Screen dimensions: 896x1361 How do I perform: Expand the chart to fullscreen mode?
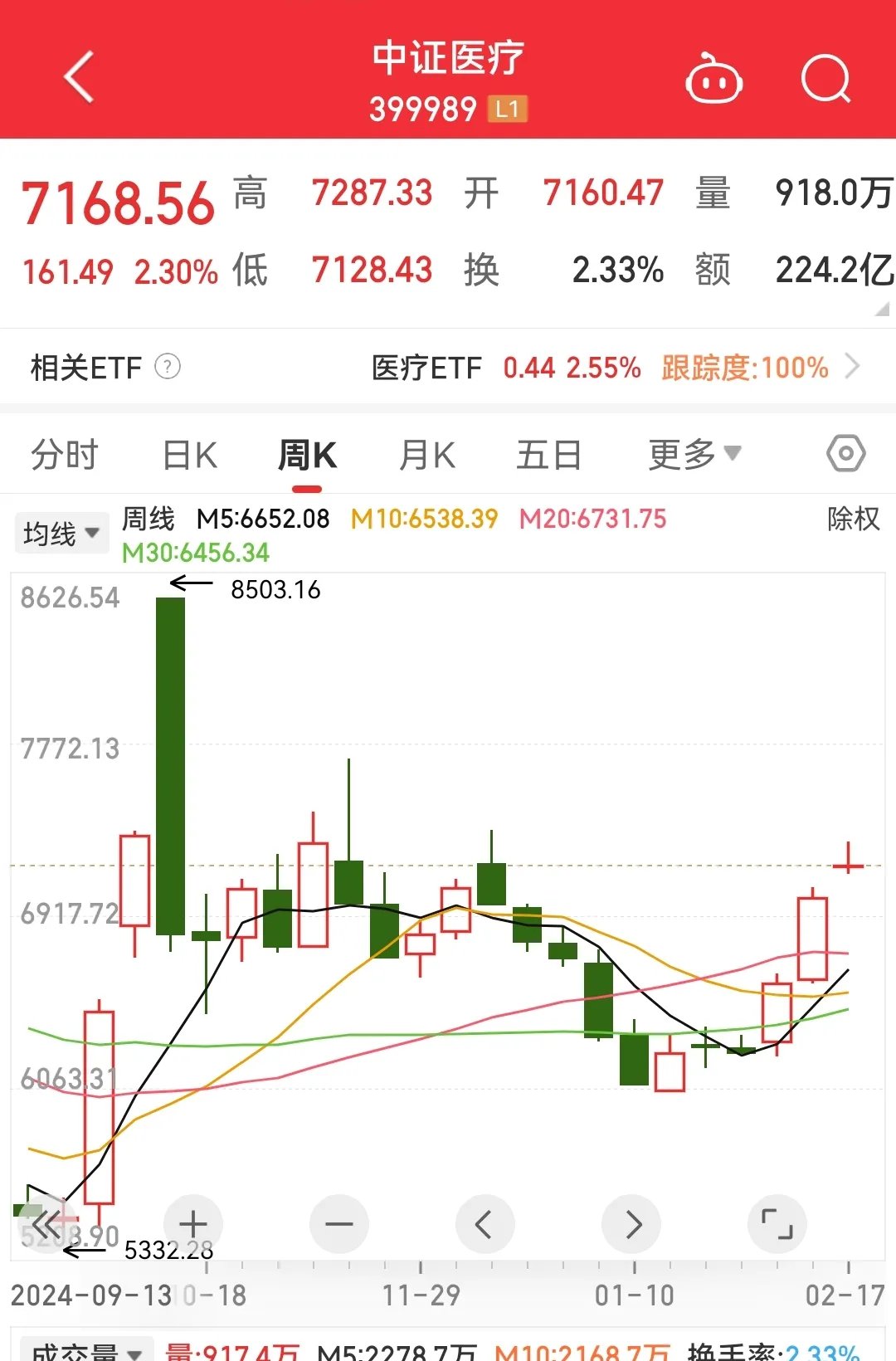pos(777,1223)
